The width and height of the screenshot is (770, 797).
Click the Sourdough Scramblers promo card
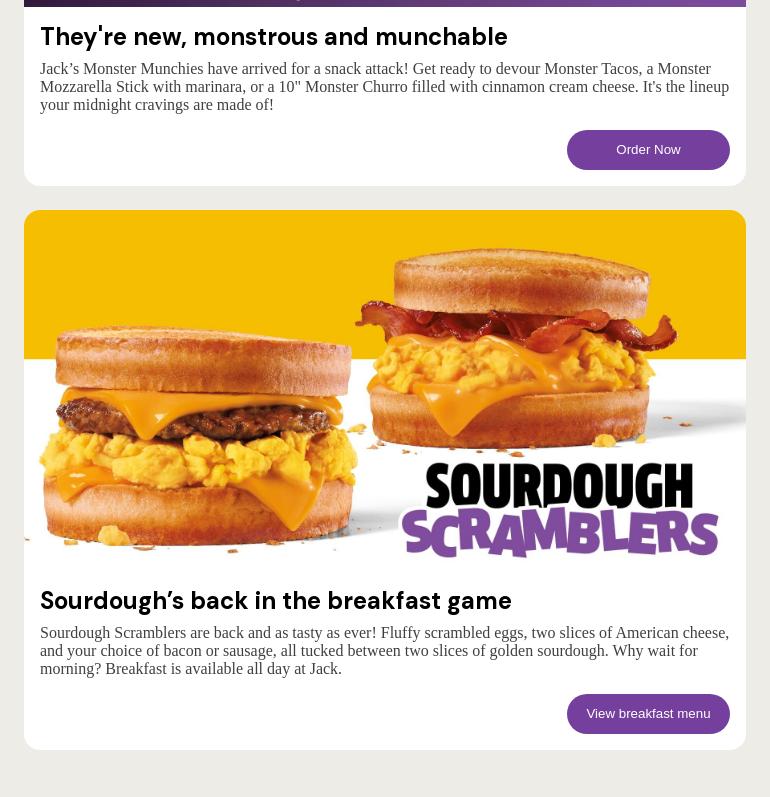click(x=385, y=480)
